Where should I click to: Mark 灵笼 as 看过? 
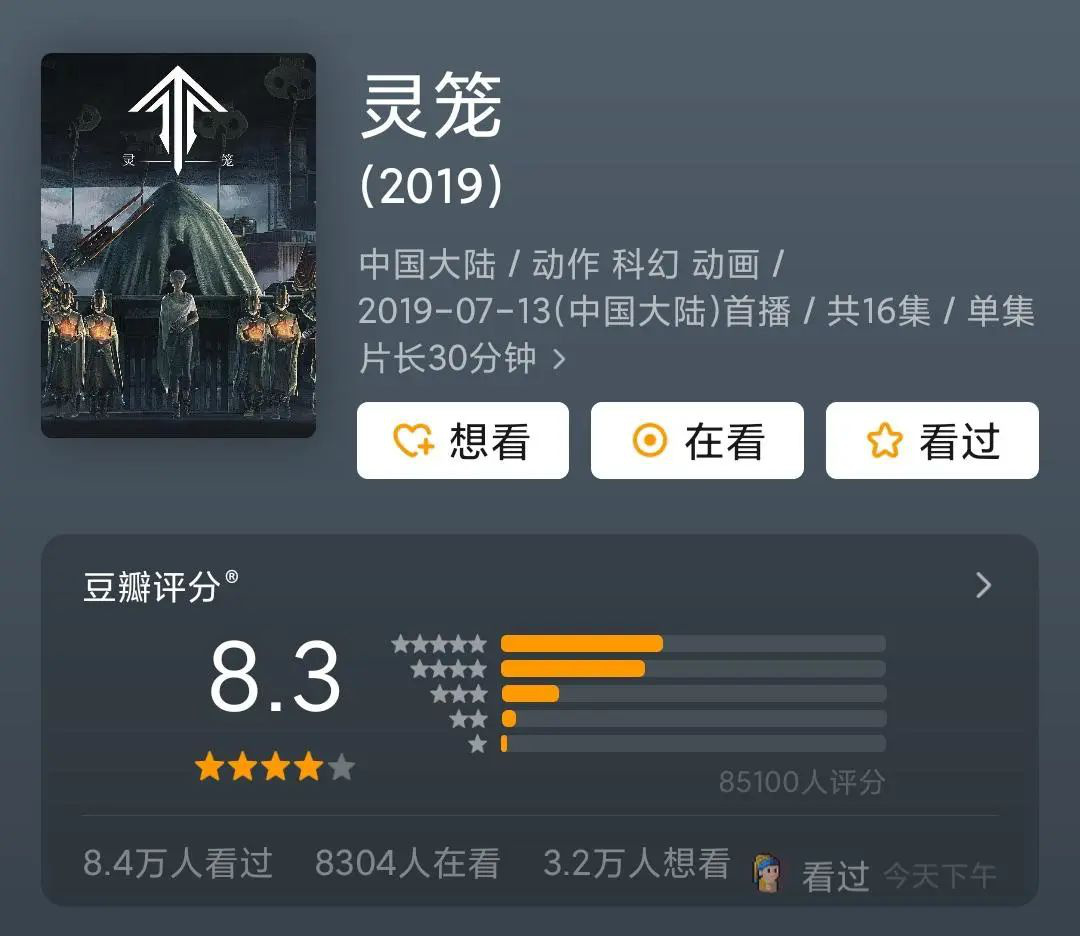tap(932, 441)
